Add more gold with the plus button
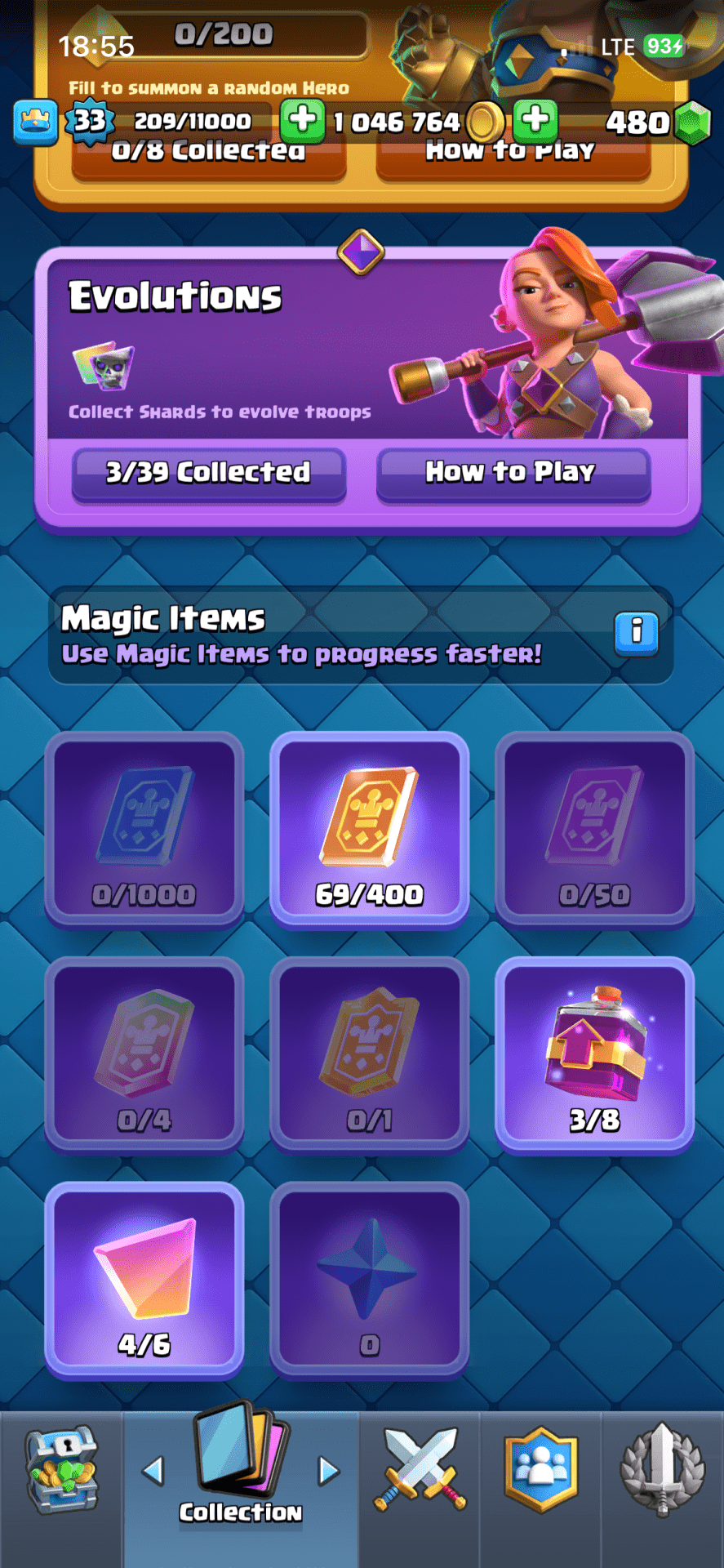 [x=303, y=120]
